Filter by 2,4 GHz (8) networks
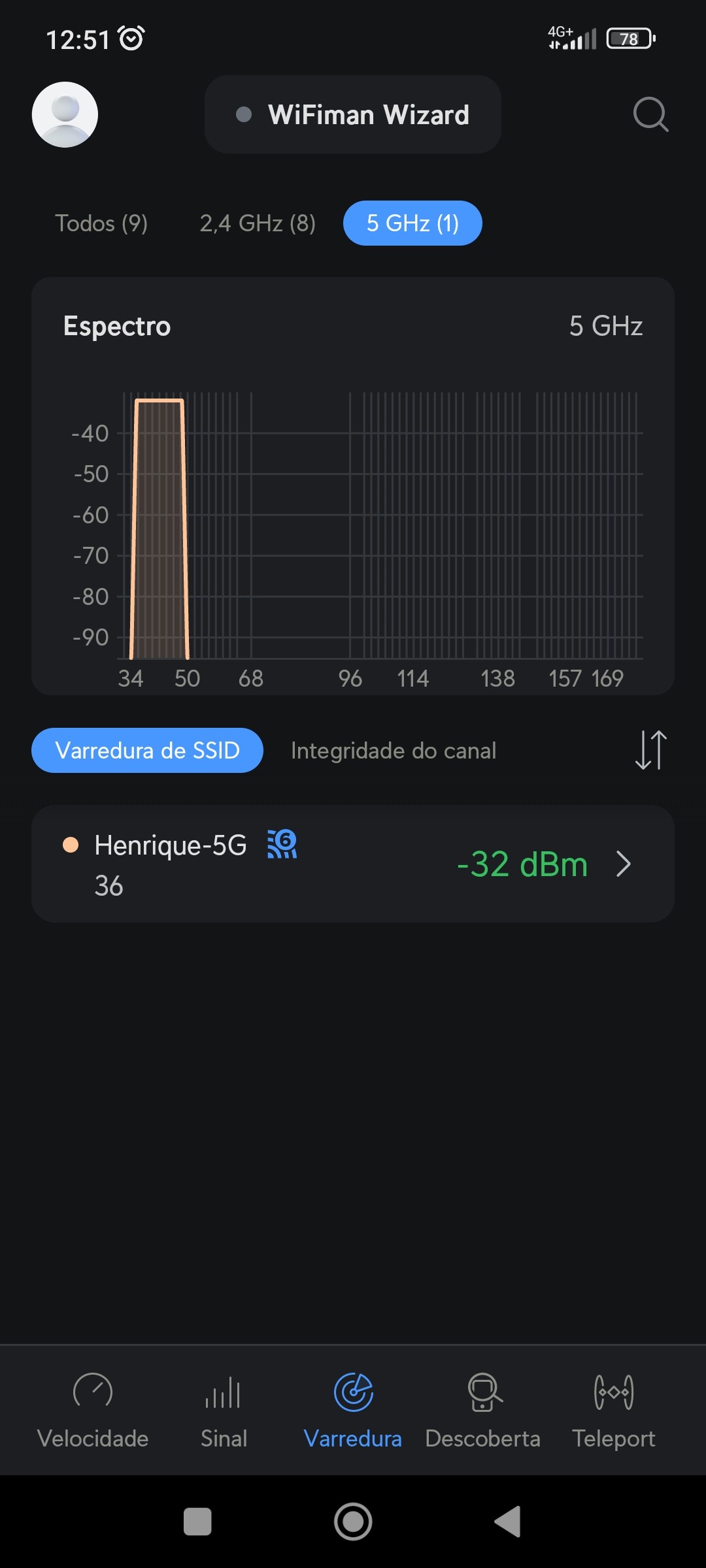Viewport: 706px width, 1568px height. coord(258,223)
